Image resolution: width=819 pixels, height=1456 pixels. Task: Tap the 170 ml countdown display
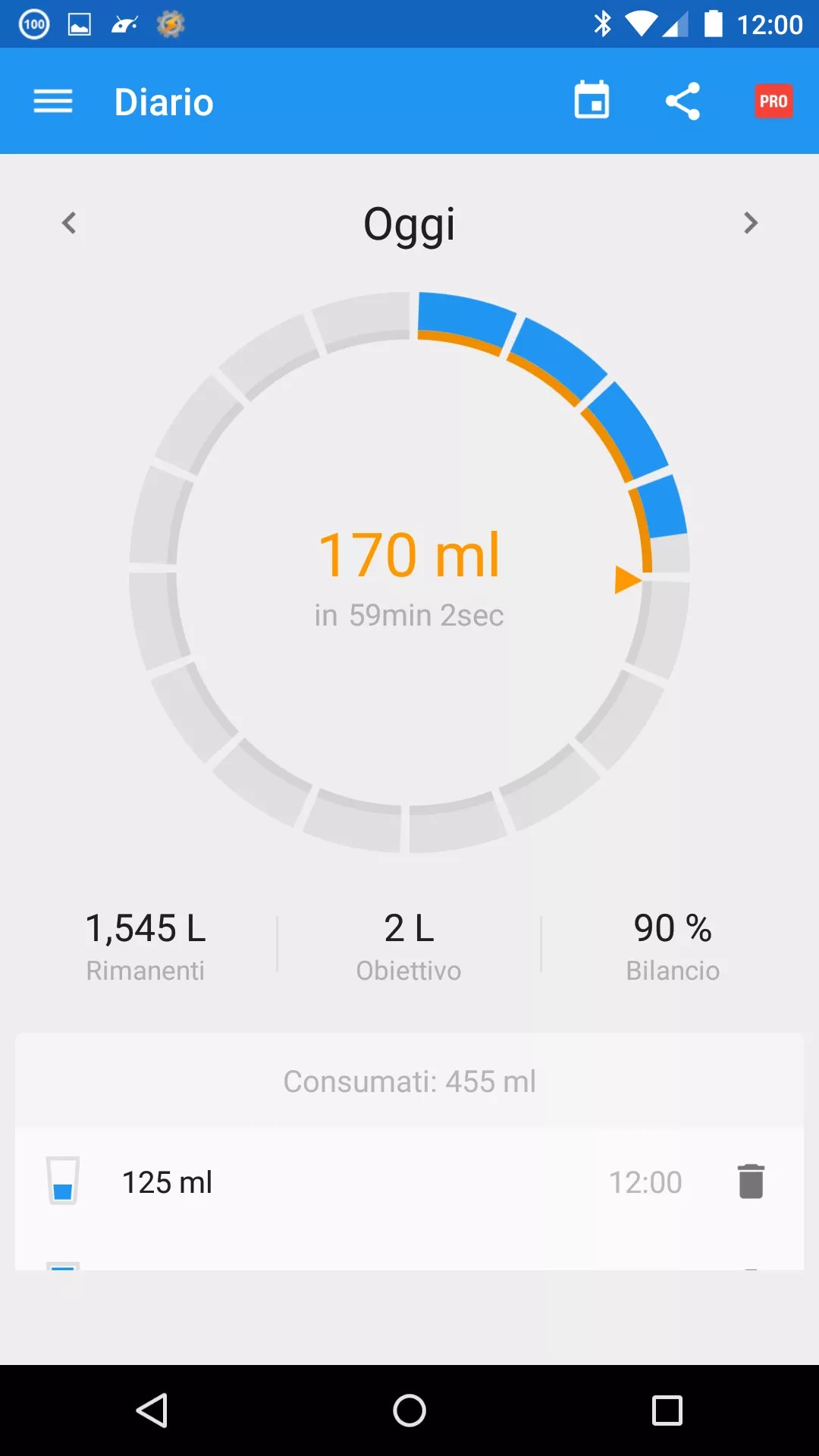click(409, 554)
